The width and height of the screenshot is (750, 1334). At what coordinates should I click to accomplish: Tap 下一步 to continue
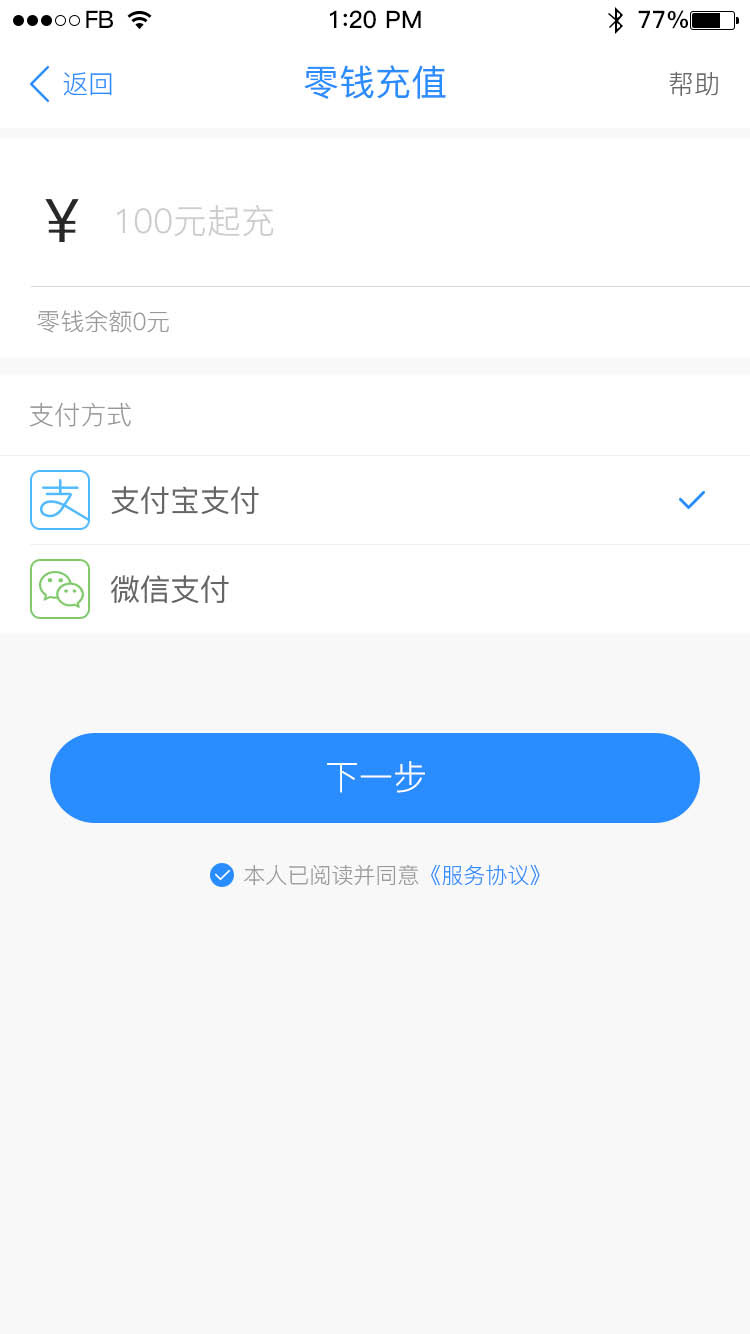(x=375, y=778)
